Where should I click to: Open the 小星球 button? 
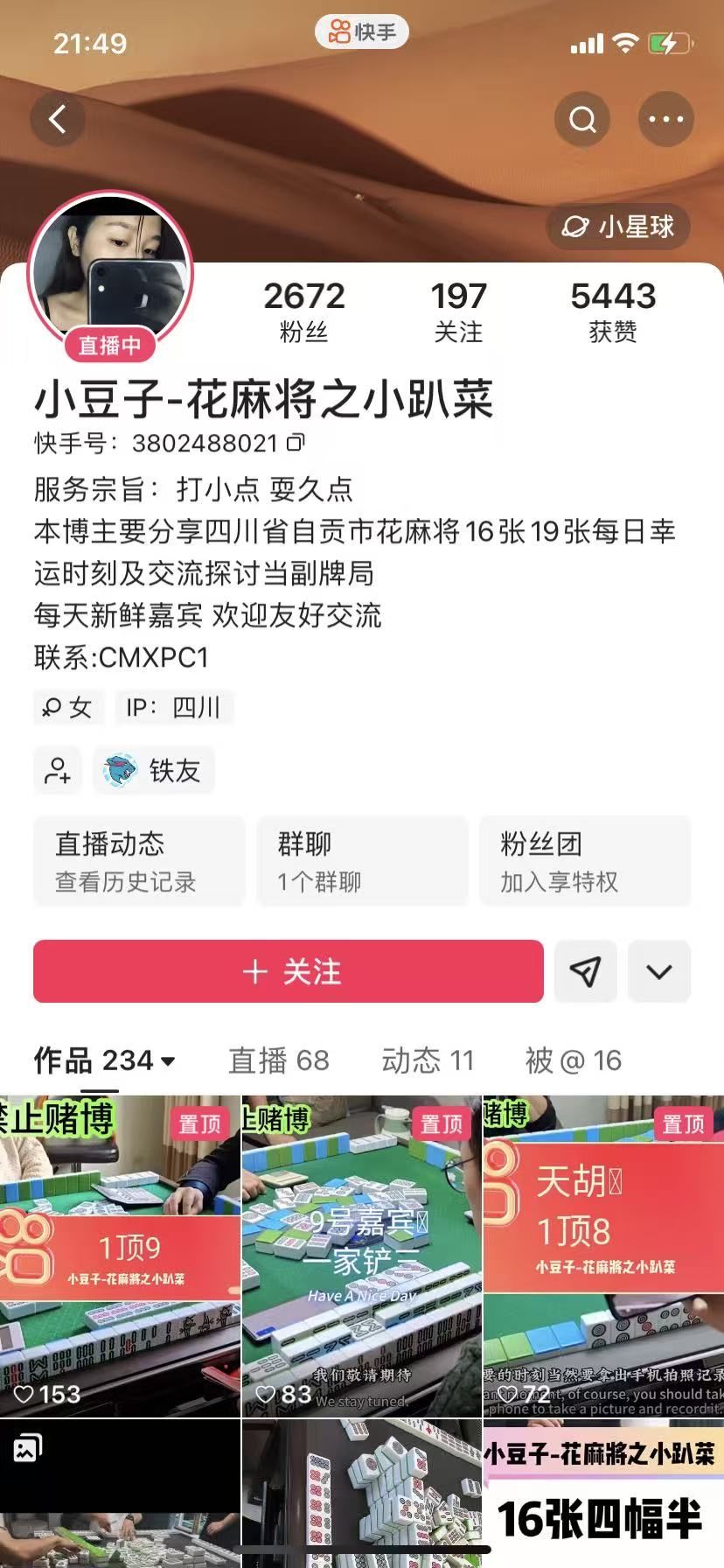tap(618, 227)
